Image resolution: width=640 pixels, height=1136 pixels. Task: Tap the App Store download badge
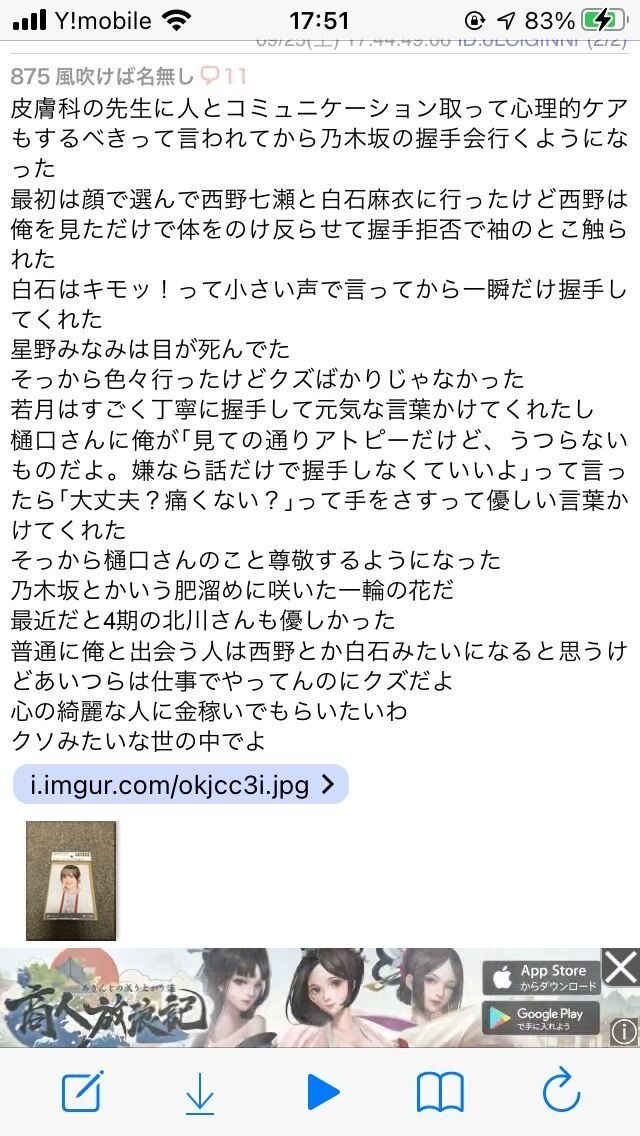(x=541, y=977)
